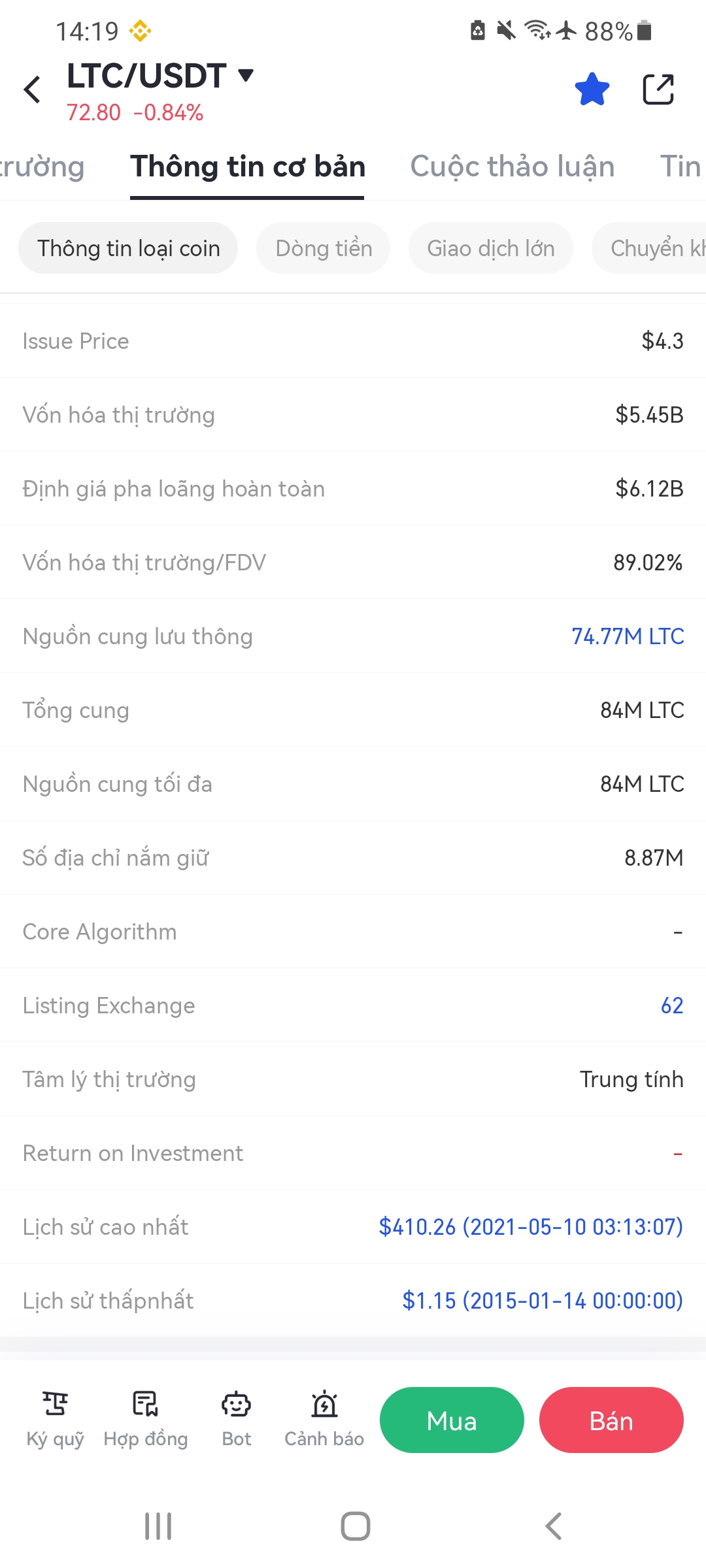Open circulating supply value 74.77M LTC
This screenshot has width=706, height=1568.
point(628,636)
